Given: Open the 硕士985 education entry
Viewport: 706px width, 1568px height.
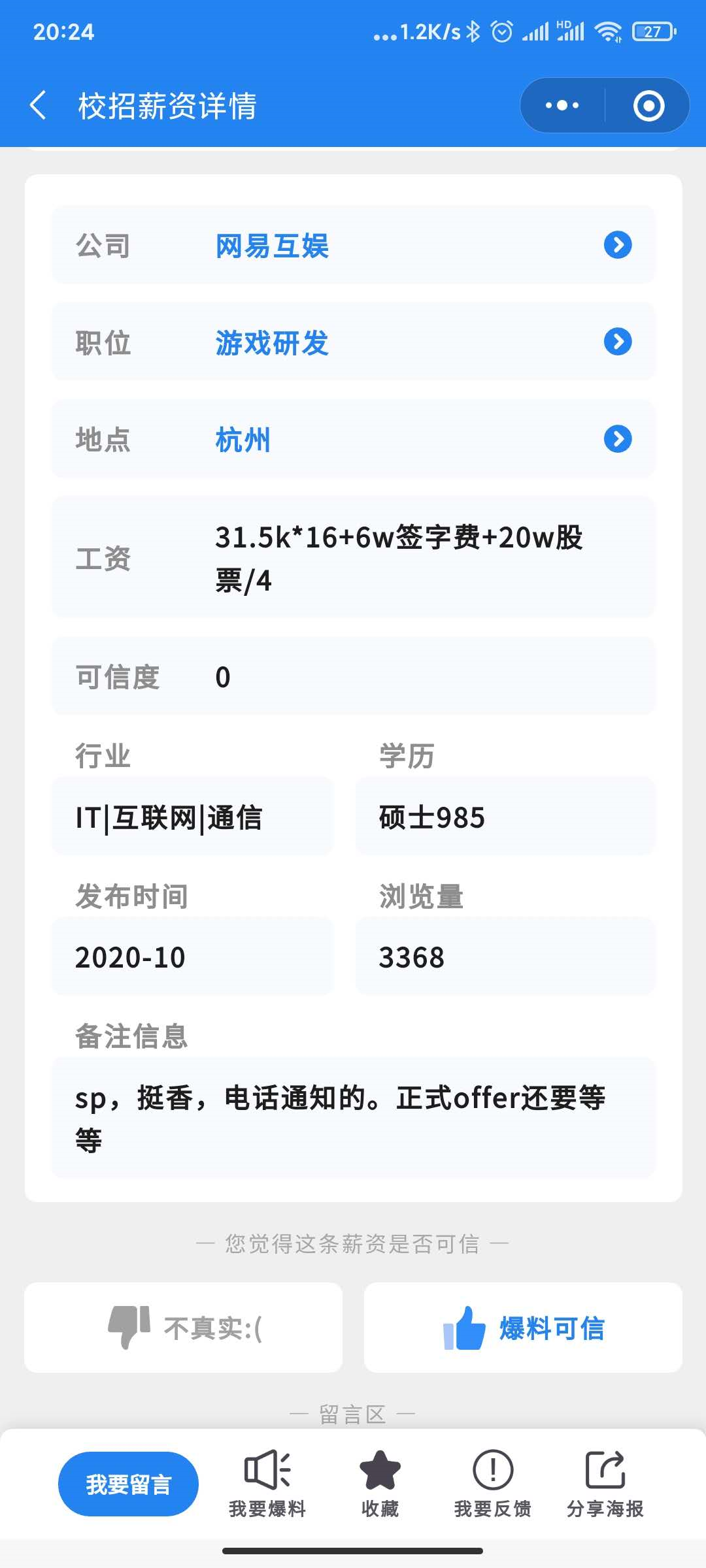Looking at the screenshot, I should pyautogui.click(x=503, y=817).
